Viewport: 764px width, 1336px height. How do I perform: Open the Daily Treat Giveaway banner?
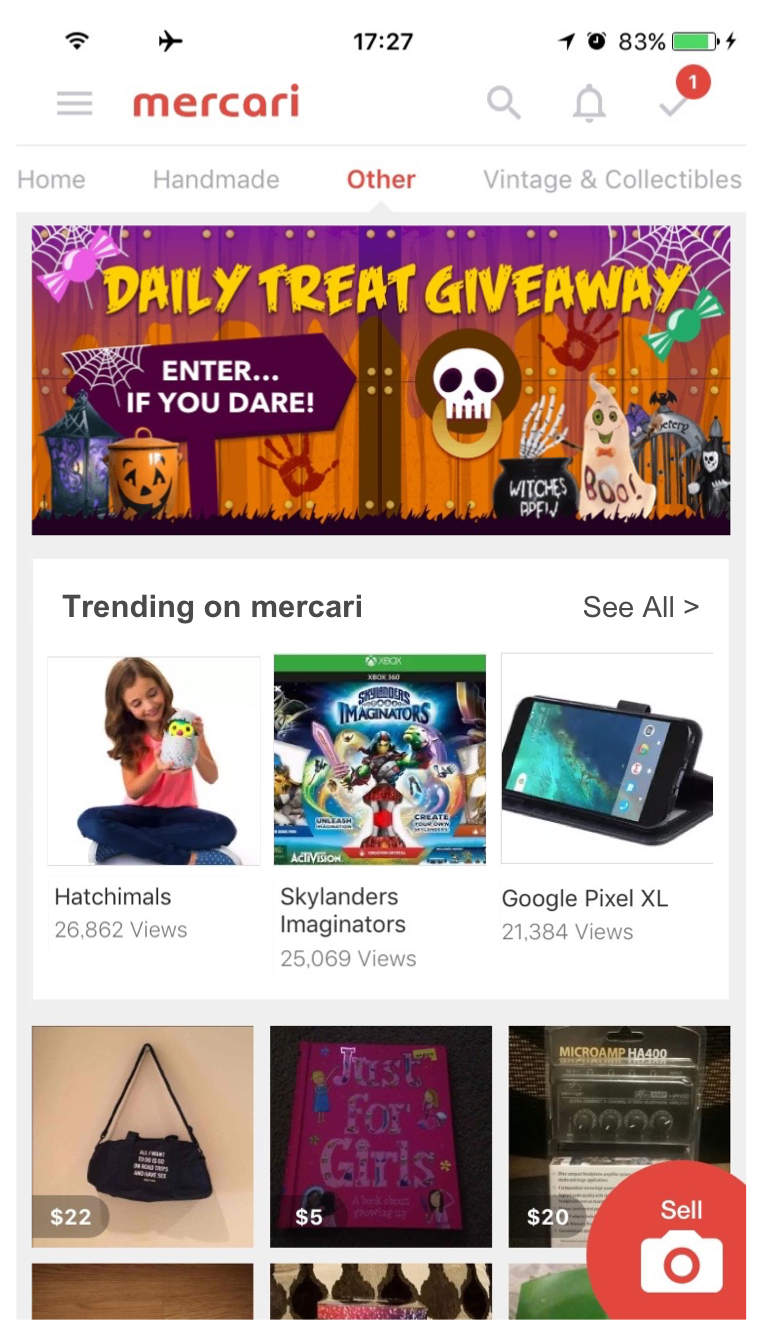pos(381,380)
